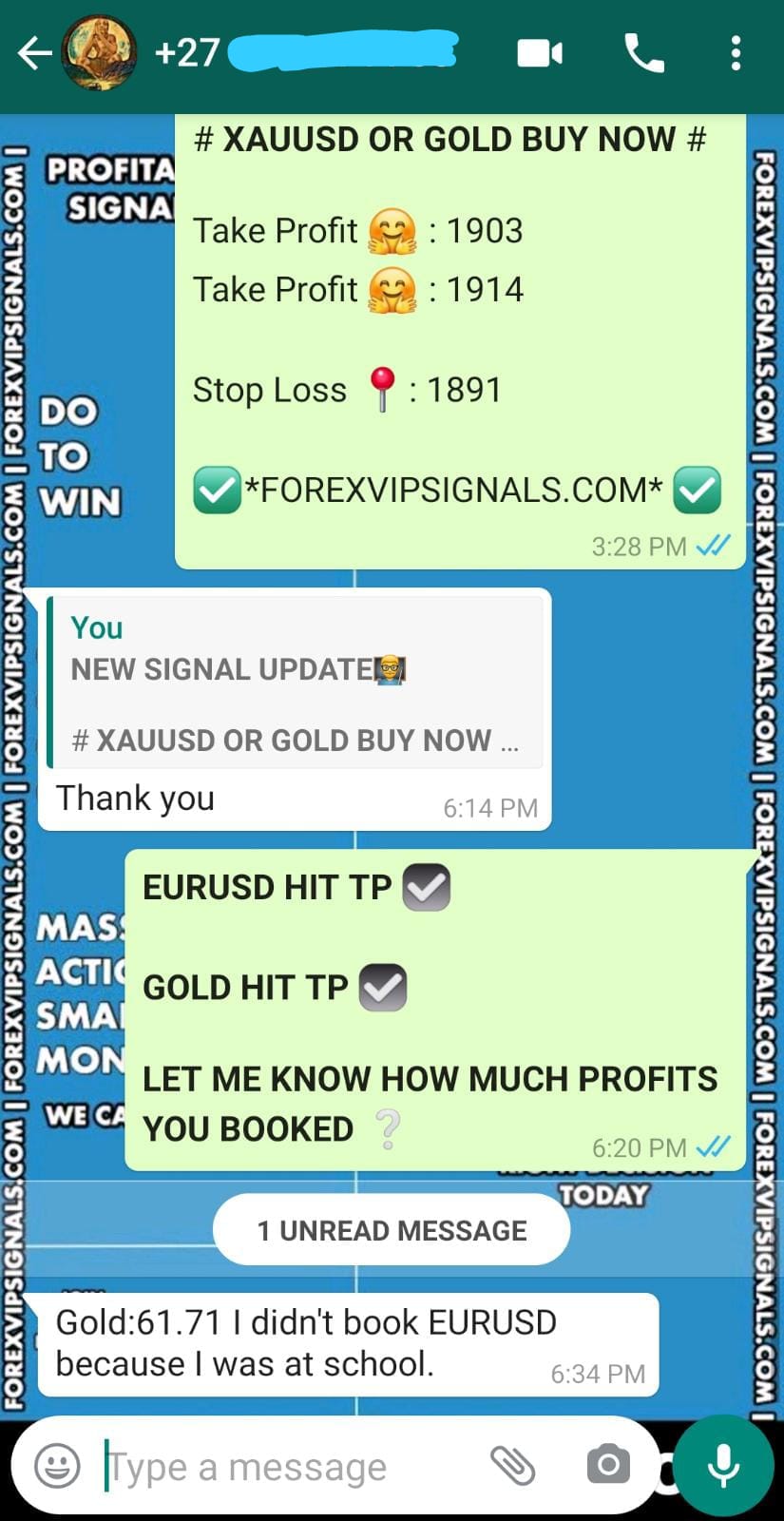Focus the Type a message field
Screen dimensions: 784x1521
(x=285, y=1467)
